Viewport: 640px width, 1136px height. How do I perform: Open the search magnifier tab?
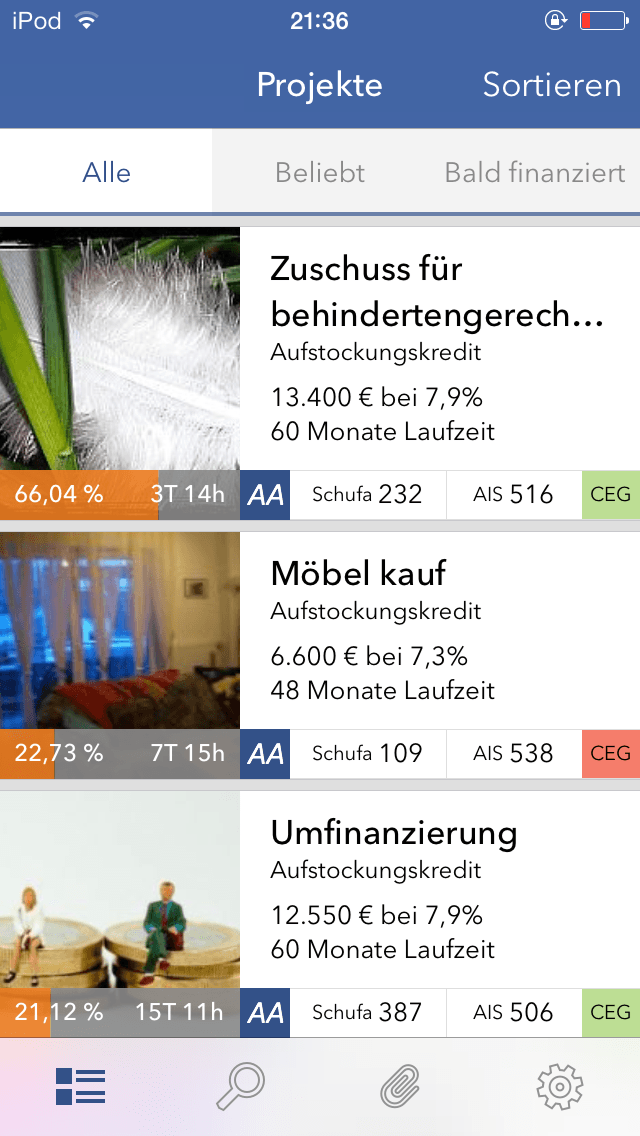point(240,1086)
